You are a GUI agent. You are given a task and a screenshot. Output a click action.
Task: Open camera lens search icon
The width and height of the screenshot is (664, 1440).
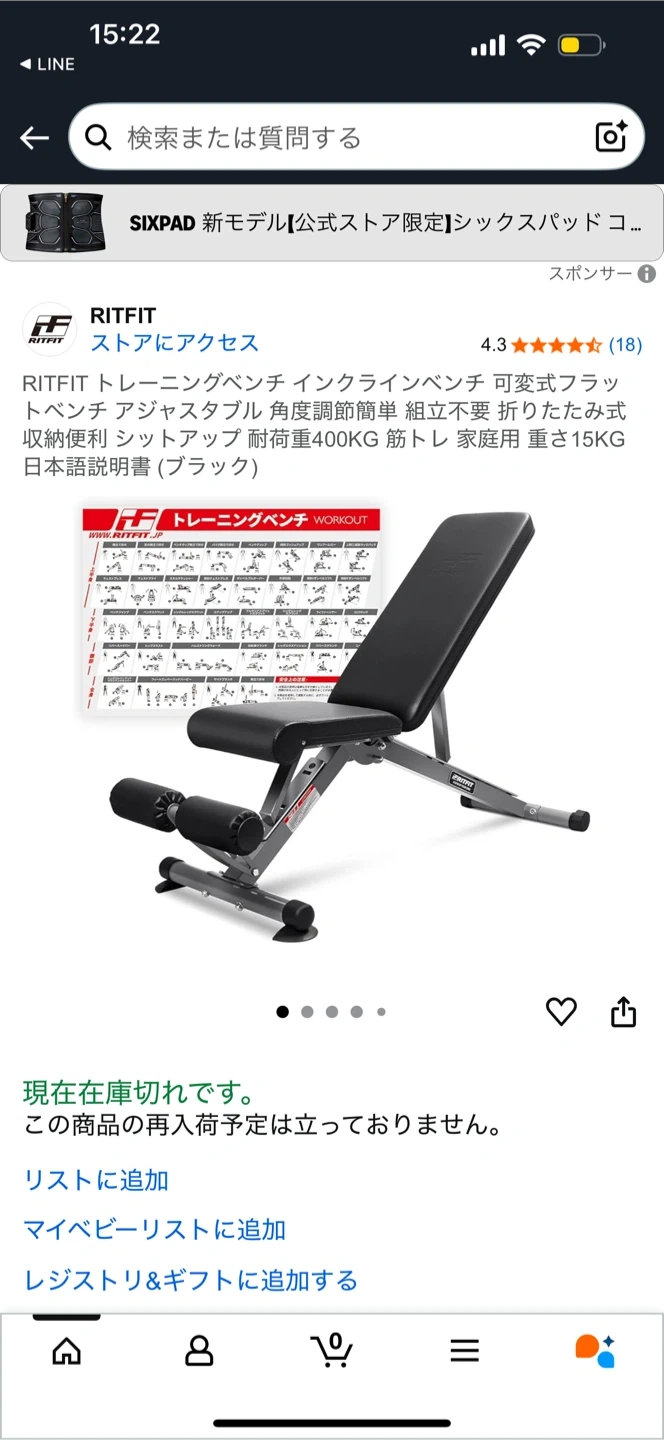point(611,137)
